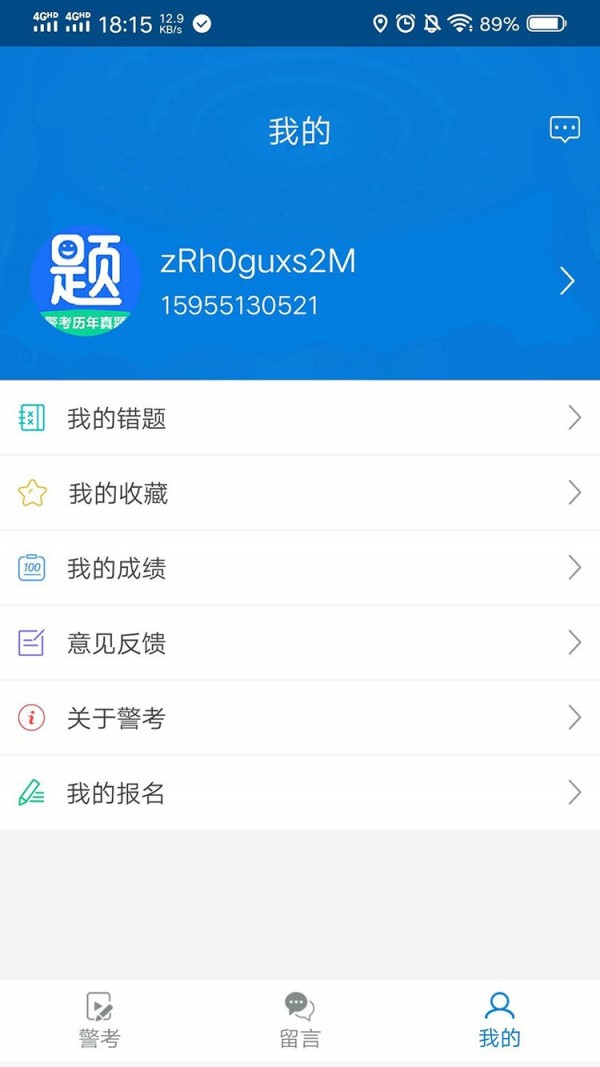View 我的收藏 list
Screen dimensions: 600x1067
(300, 493)
